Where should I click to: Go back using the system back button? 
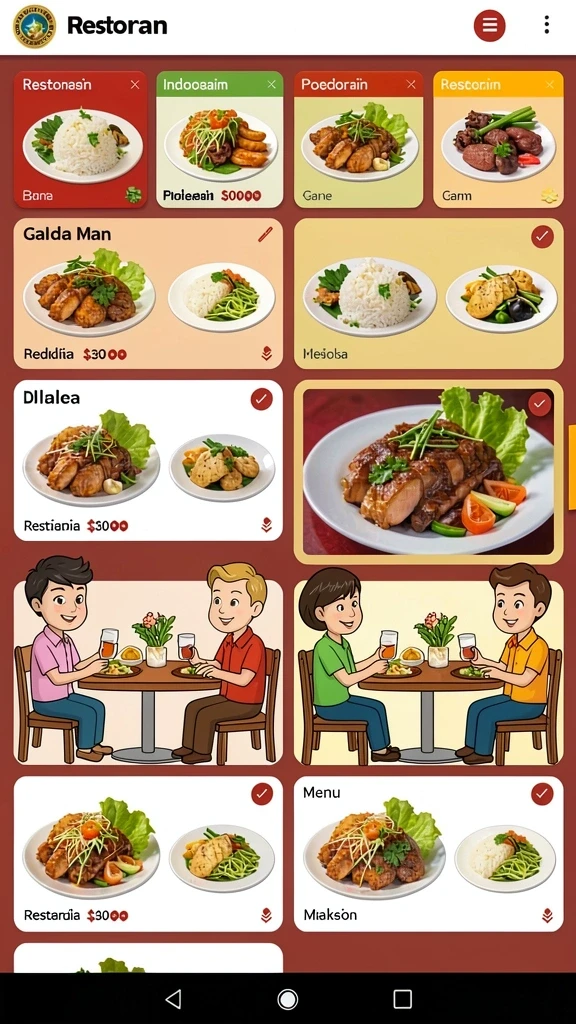173,999
